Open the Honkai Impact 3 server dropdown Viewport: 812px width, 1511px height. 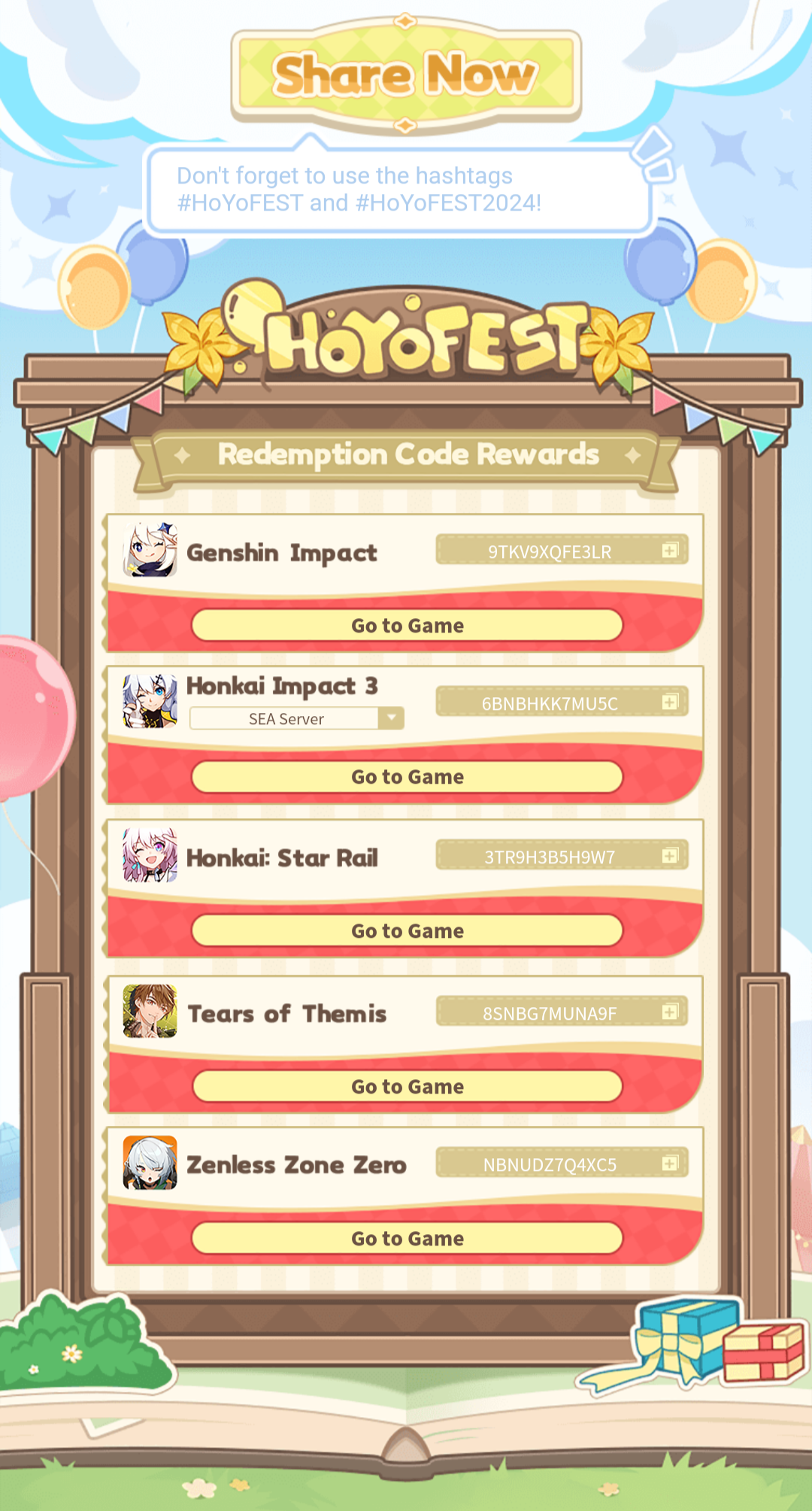(x=391, y=718)
